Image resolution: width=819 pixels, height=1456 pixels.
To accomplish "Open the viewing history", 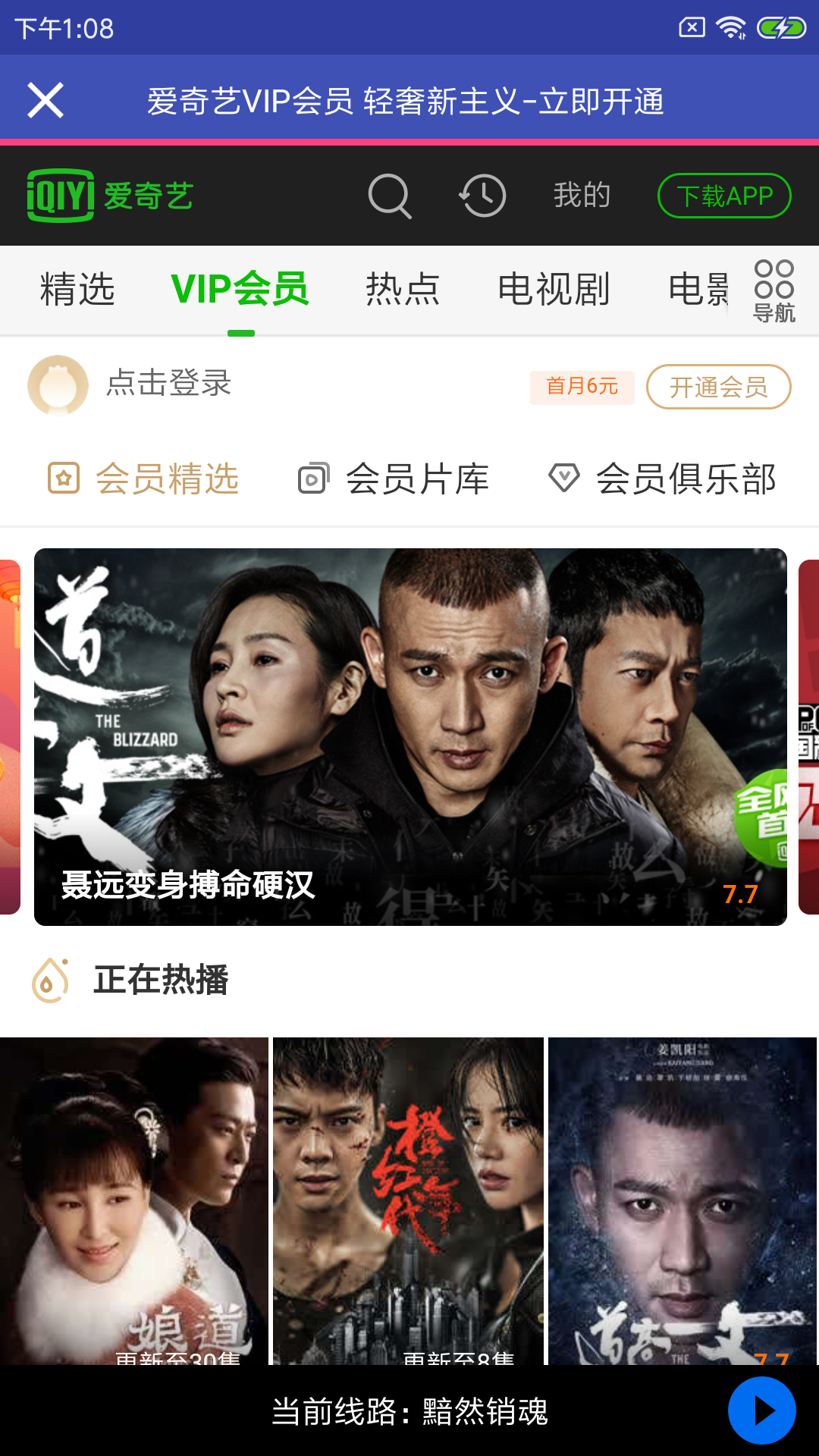I will [x=483, y=195].
